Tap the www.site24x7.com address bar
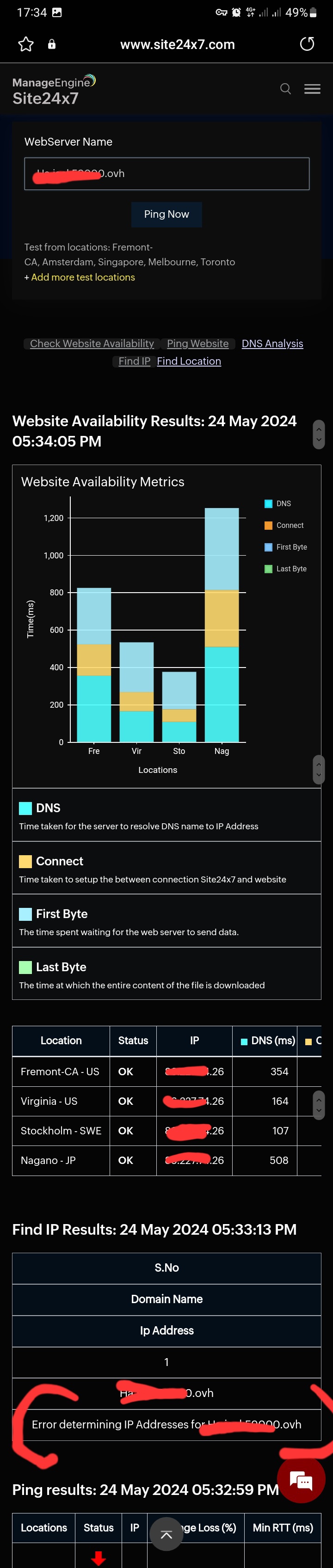333x1568 pixels. click(x=177, y=44)
